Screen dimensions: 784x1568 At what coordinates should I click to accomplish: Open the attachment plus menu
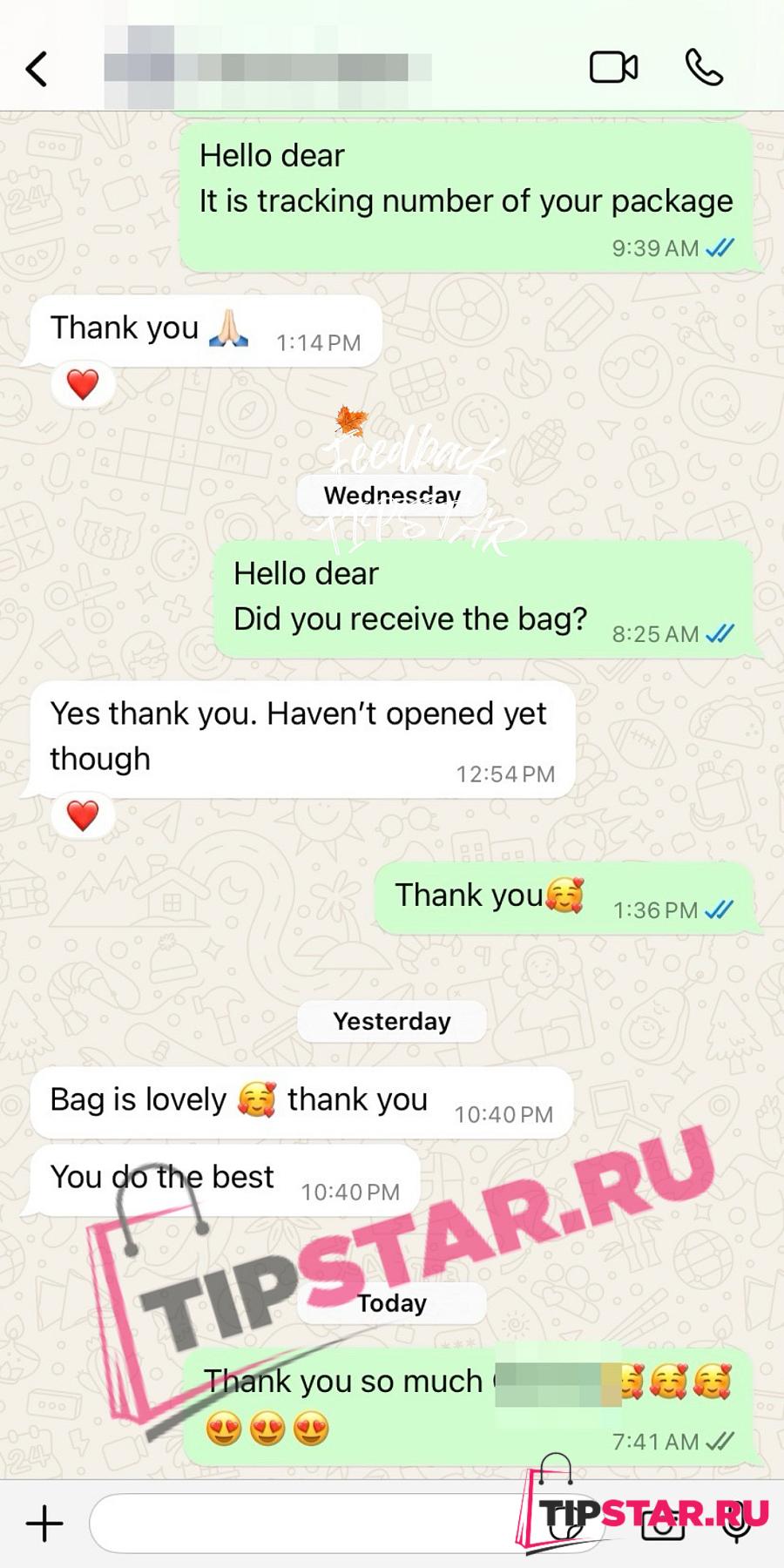44,1524
